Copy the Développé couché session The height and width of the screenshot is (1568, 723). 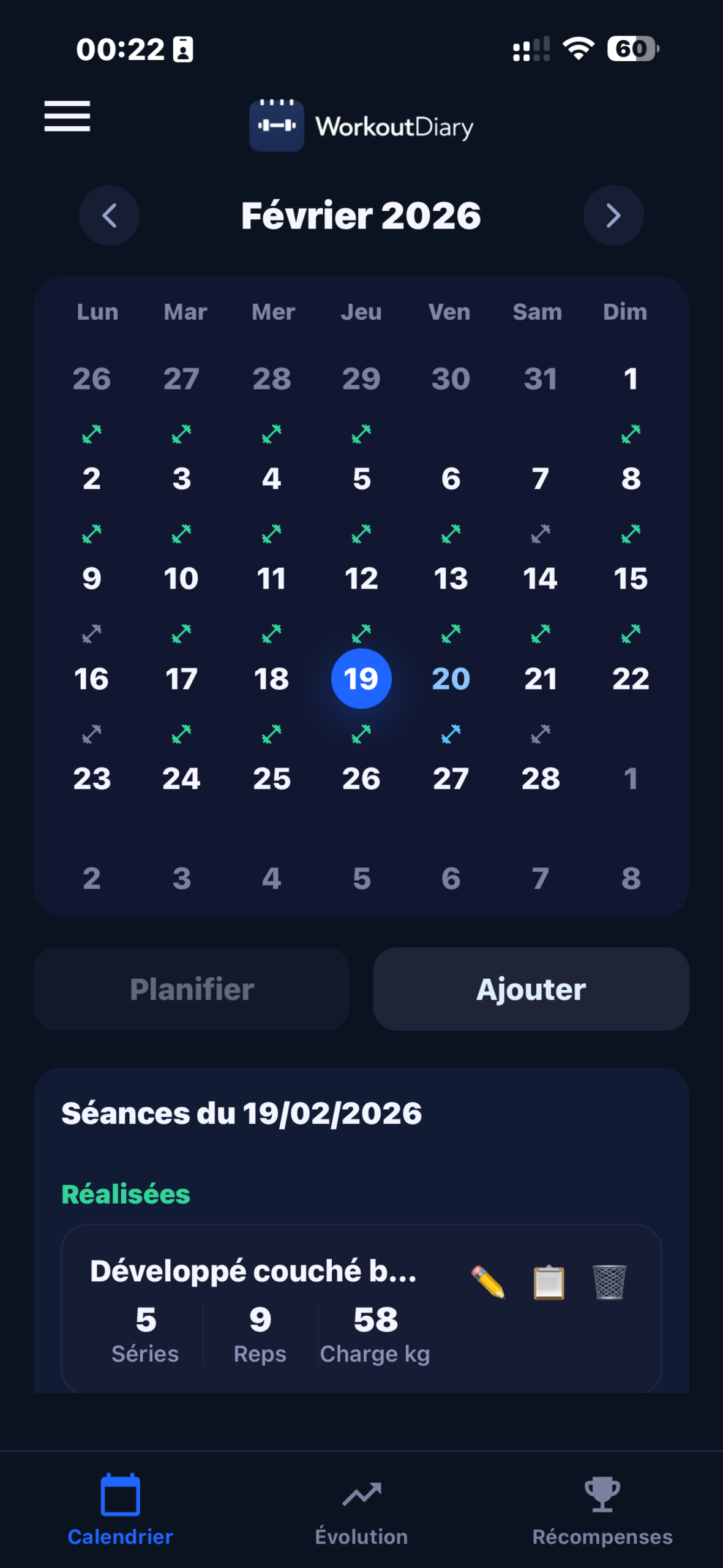tap(549, 1282)
